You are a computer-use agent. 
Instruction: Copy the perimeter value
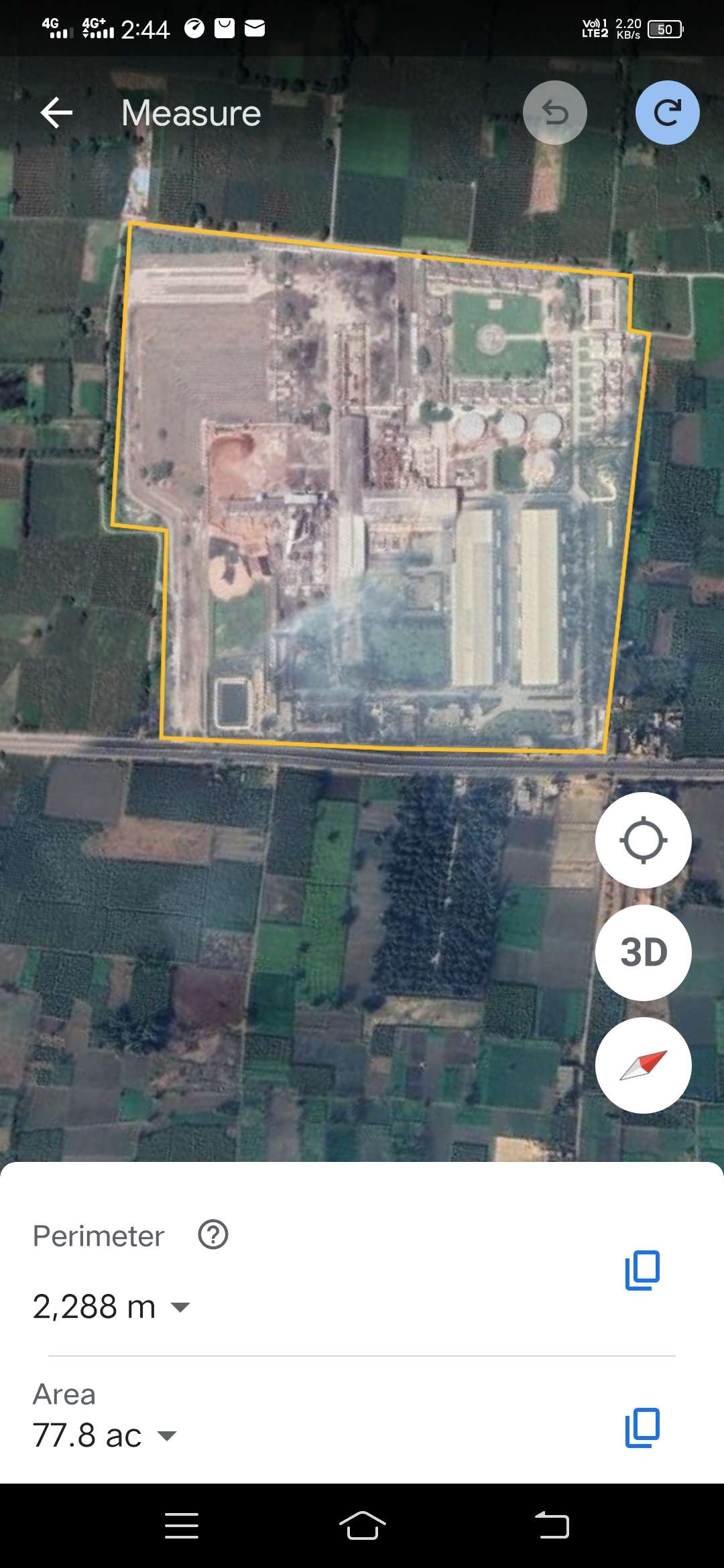point(642,1270)
